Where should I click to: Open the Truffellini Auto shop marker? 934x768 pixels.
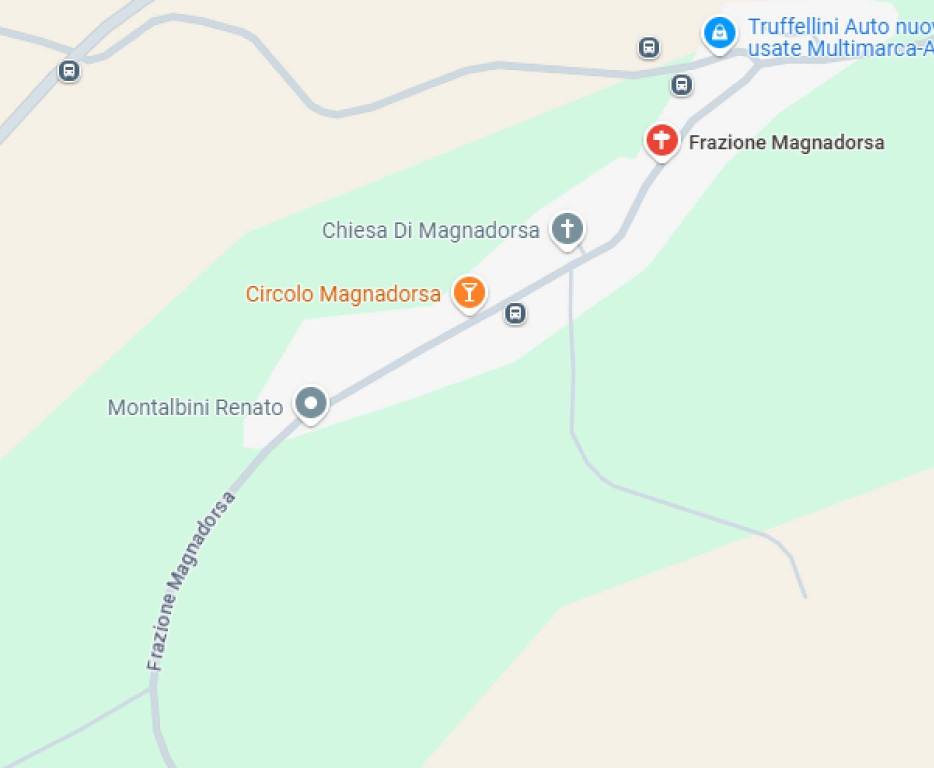(718, 33)
